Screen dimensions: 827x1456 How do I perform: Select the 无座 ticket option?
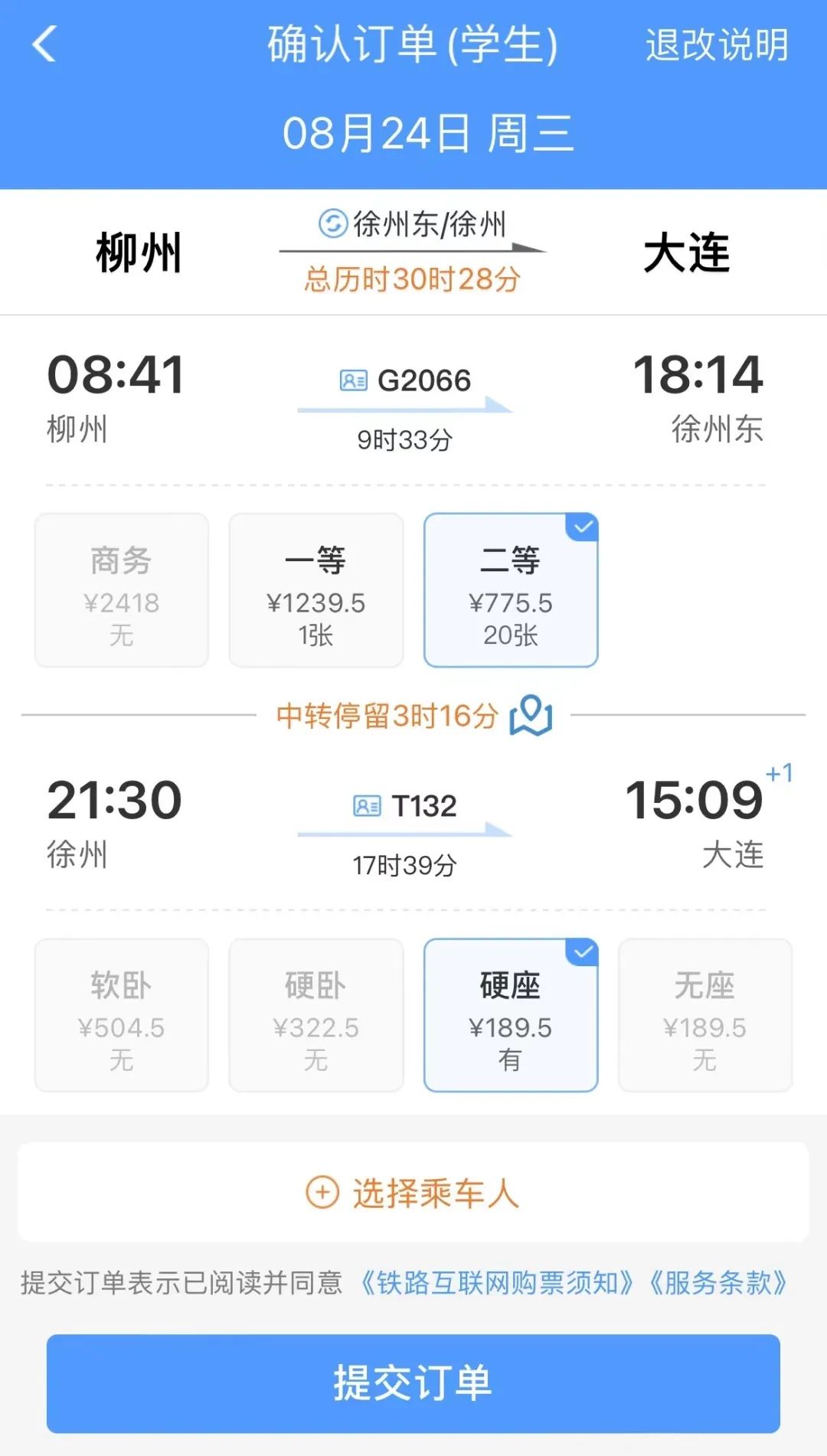tap(704, 1016)
